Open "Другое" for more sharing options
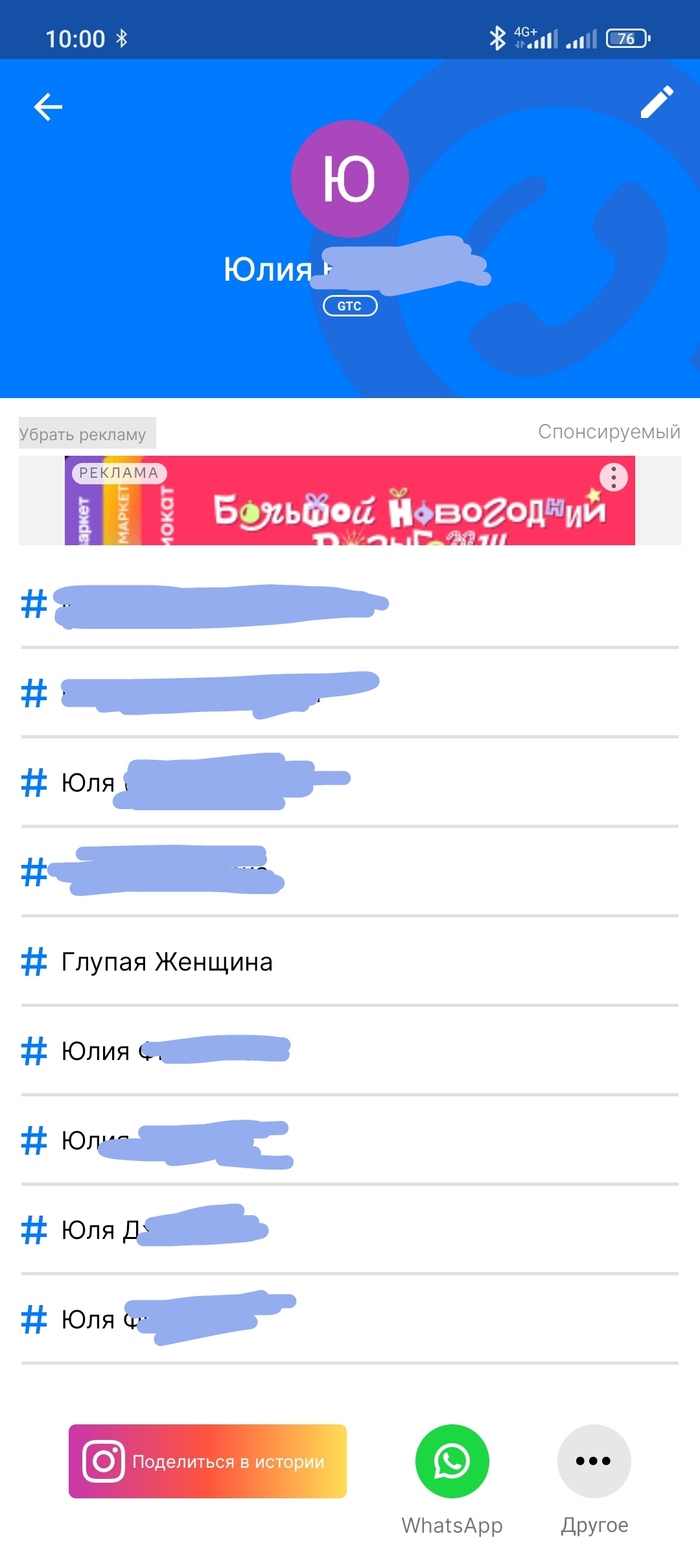The image size is (700, 1556). (x=594, y=1462)
